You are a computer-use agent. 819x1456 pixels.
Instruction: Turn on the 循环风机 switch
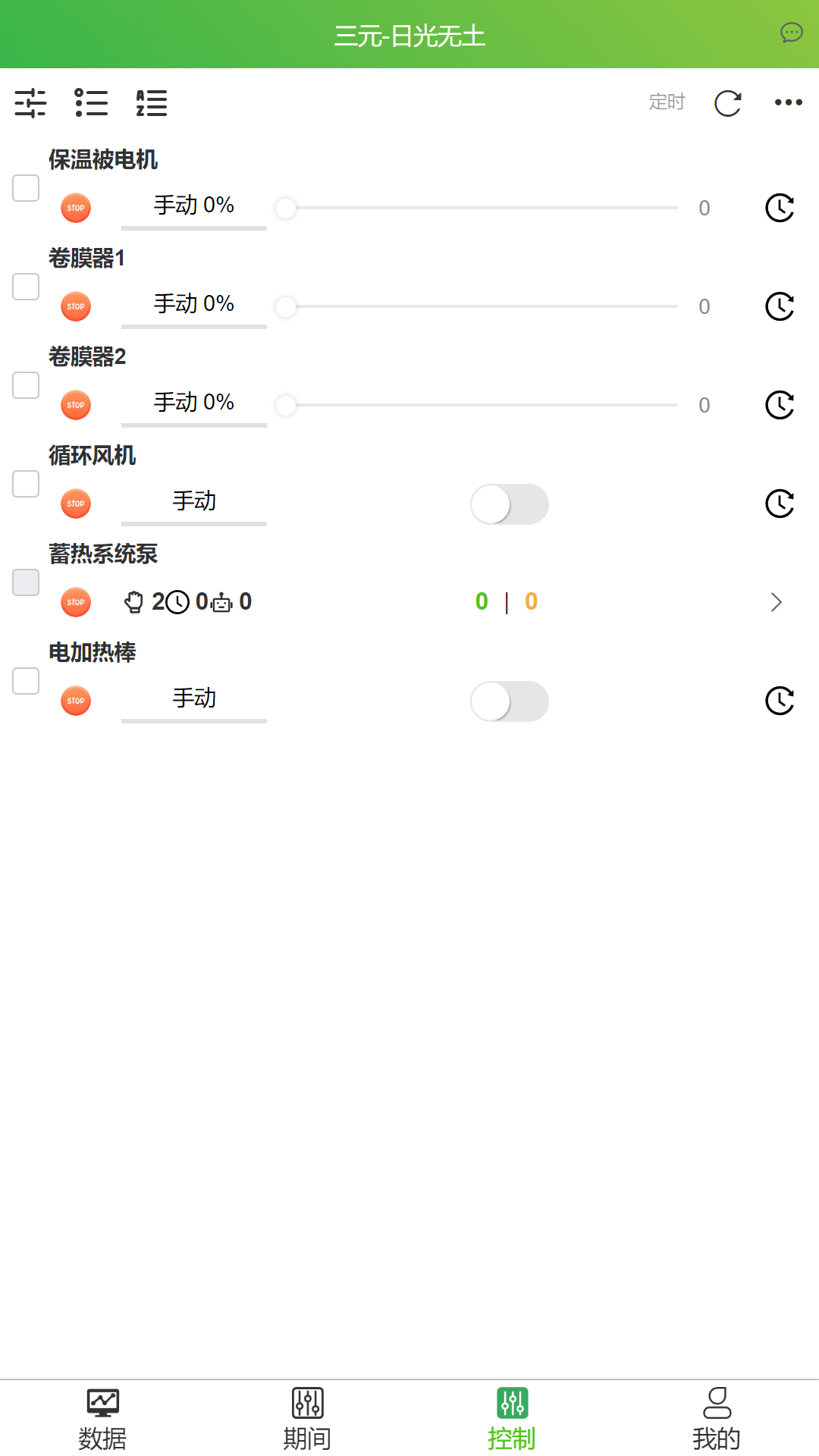click(509, 504)
